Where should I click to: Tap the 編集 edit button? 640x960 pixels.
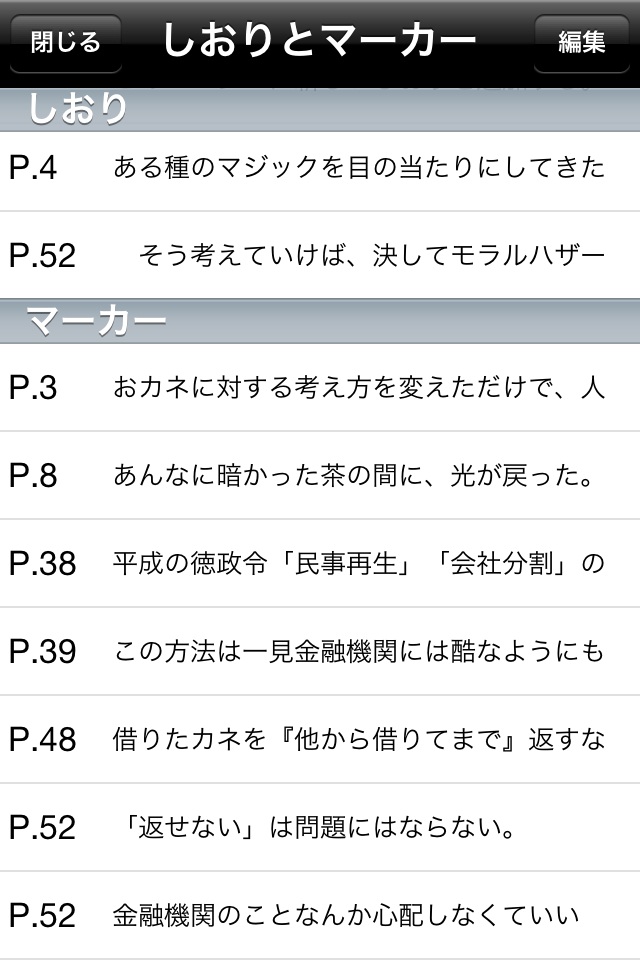pyautogui.click(x=581, y=43)
